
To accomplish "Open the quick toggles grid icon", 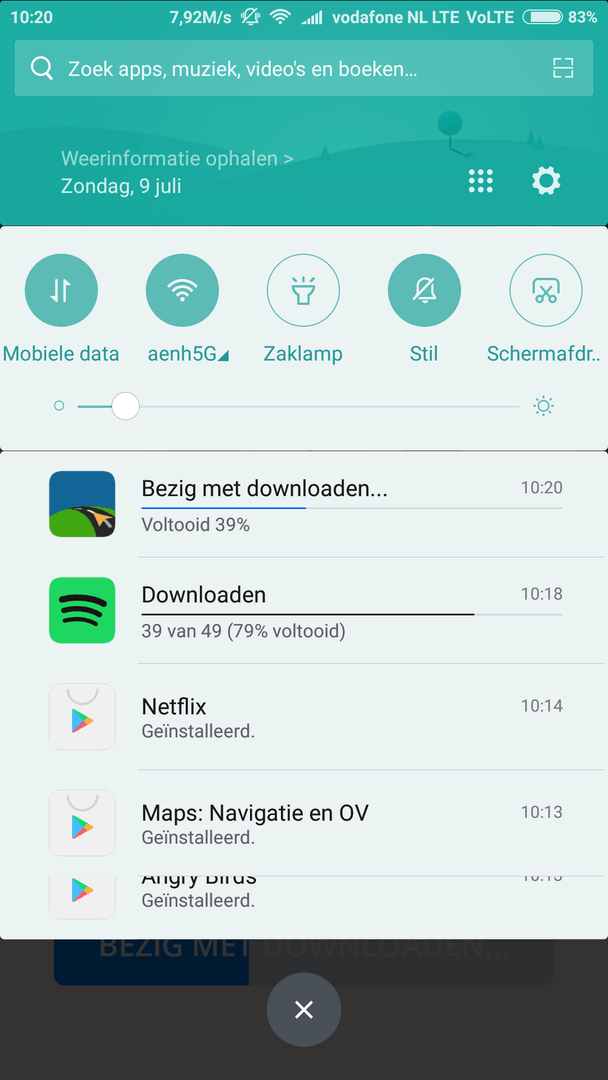I will coord(481,181).
